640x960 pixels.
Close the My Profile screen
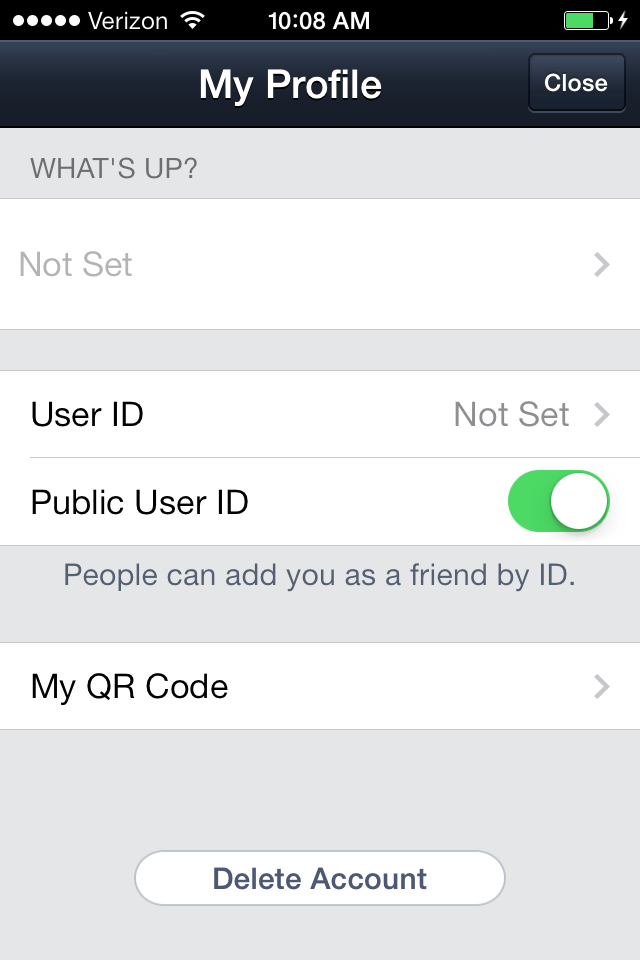coord(575,83)
